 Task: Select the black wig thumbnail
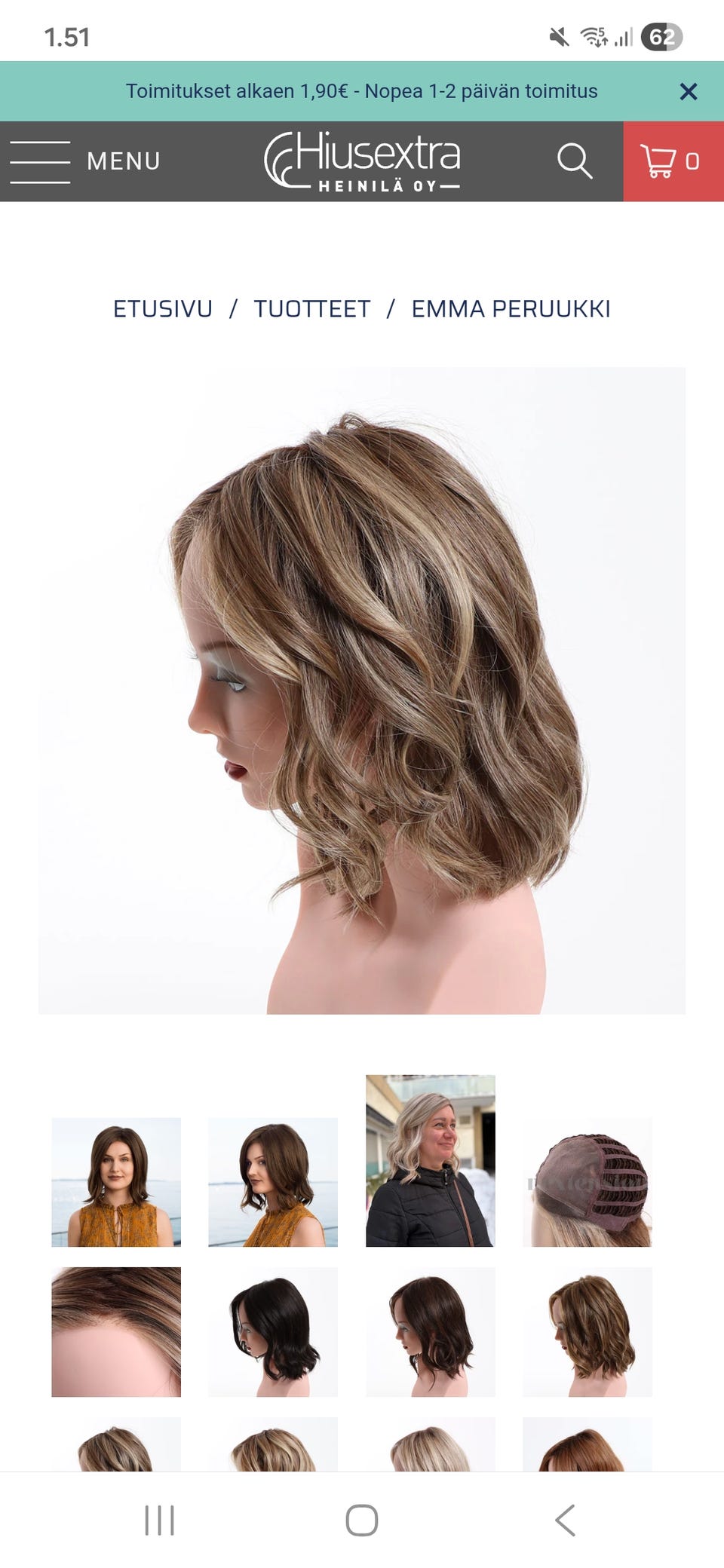(273, 1331)
